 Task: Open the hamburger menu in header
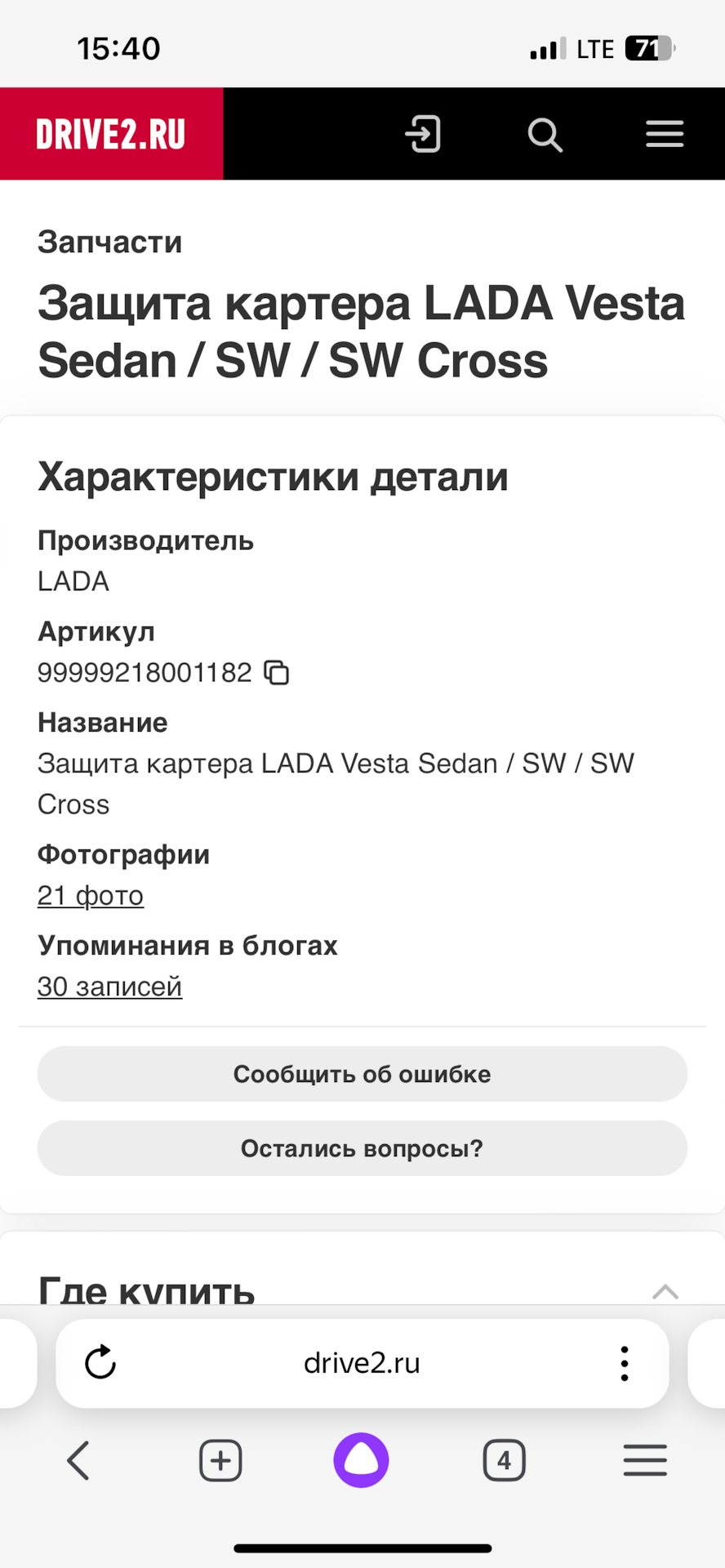click(x=665, y=134)
